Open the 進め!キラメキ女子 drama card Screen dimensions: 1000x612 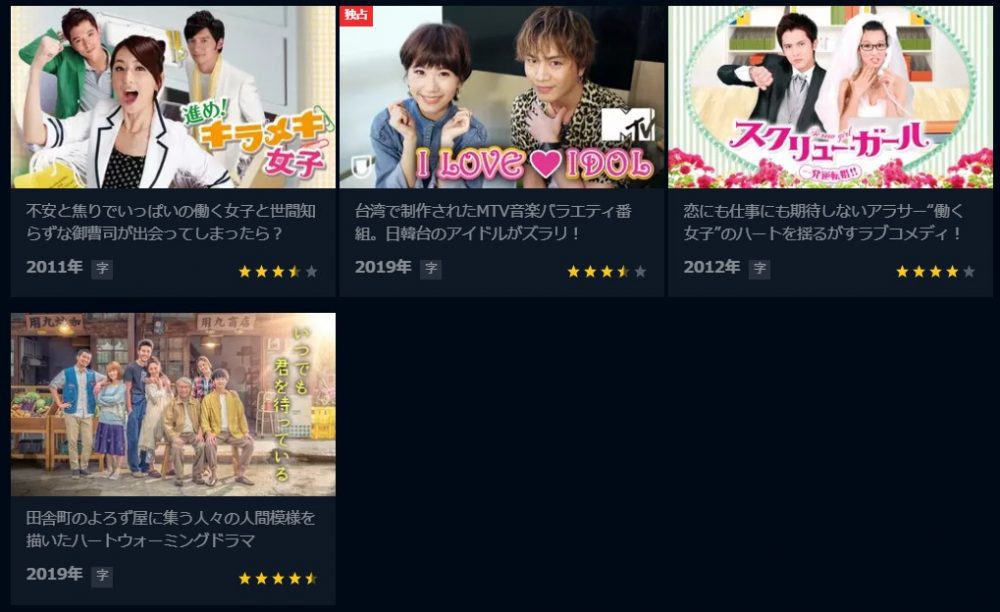[x=173, y=98]
